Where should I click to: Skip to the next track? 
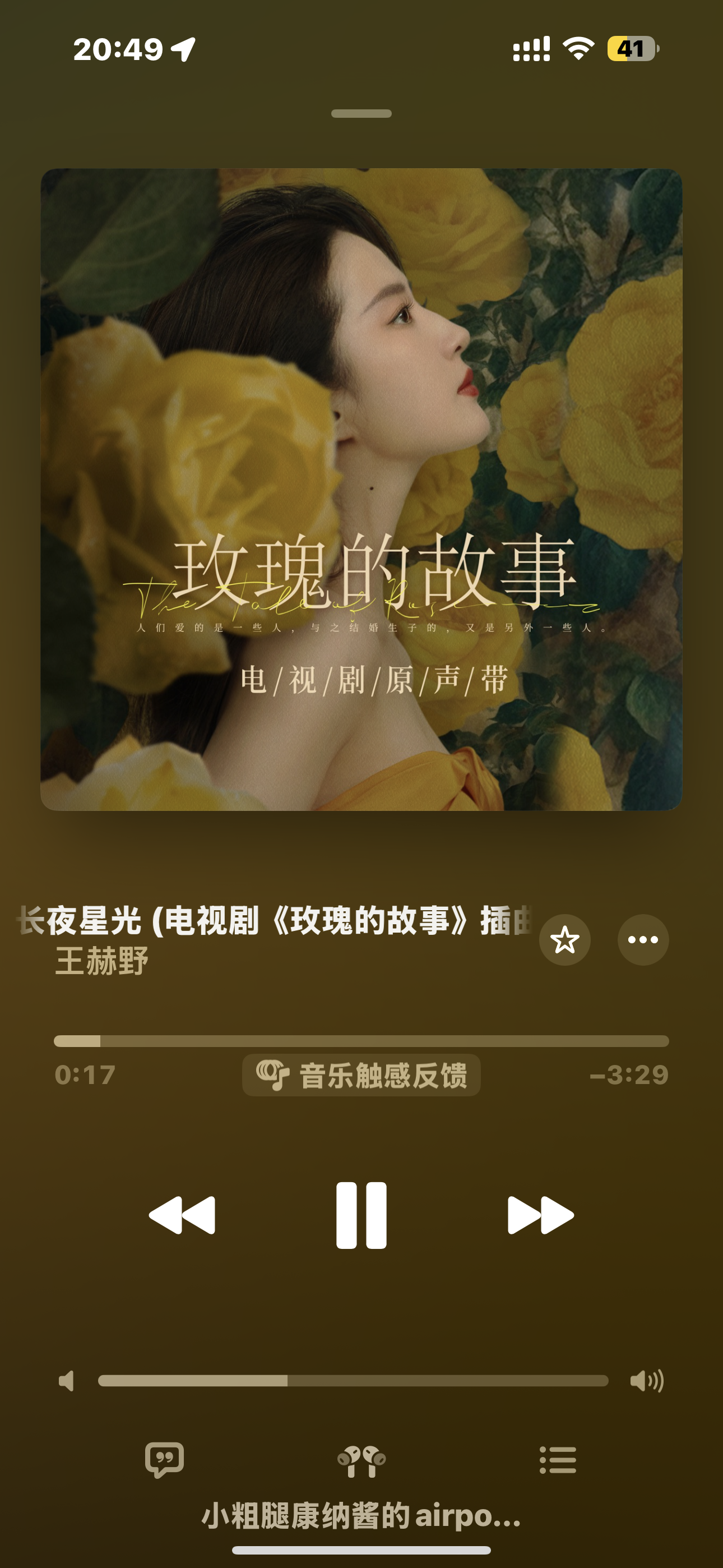click(540, 1216)
